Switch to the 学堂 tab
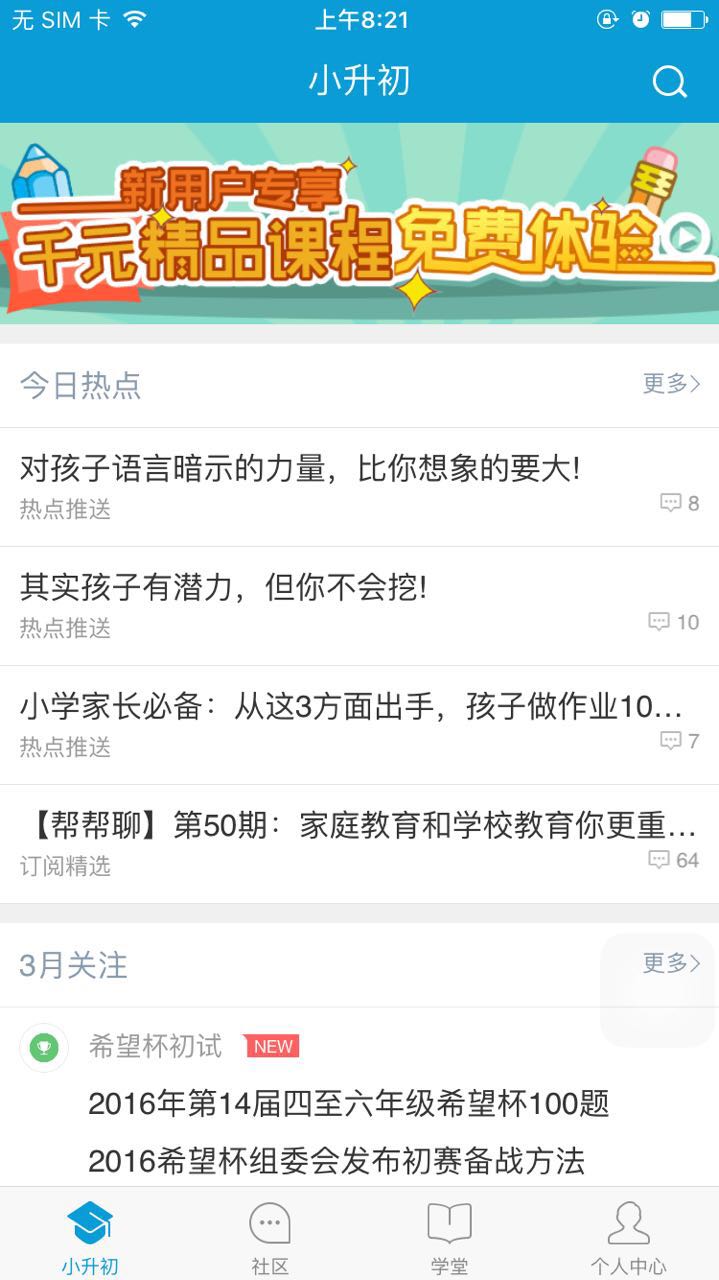 pyautogui.click(x=449, y=1236)
